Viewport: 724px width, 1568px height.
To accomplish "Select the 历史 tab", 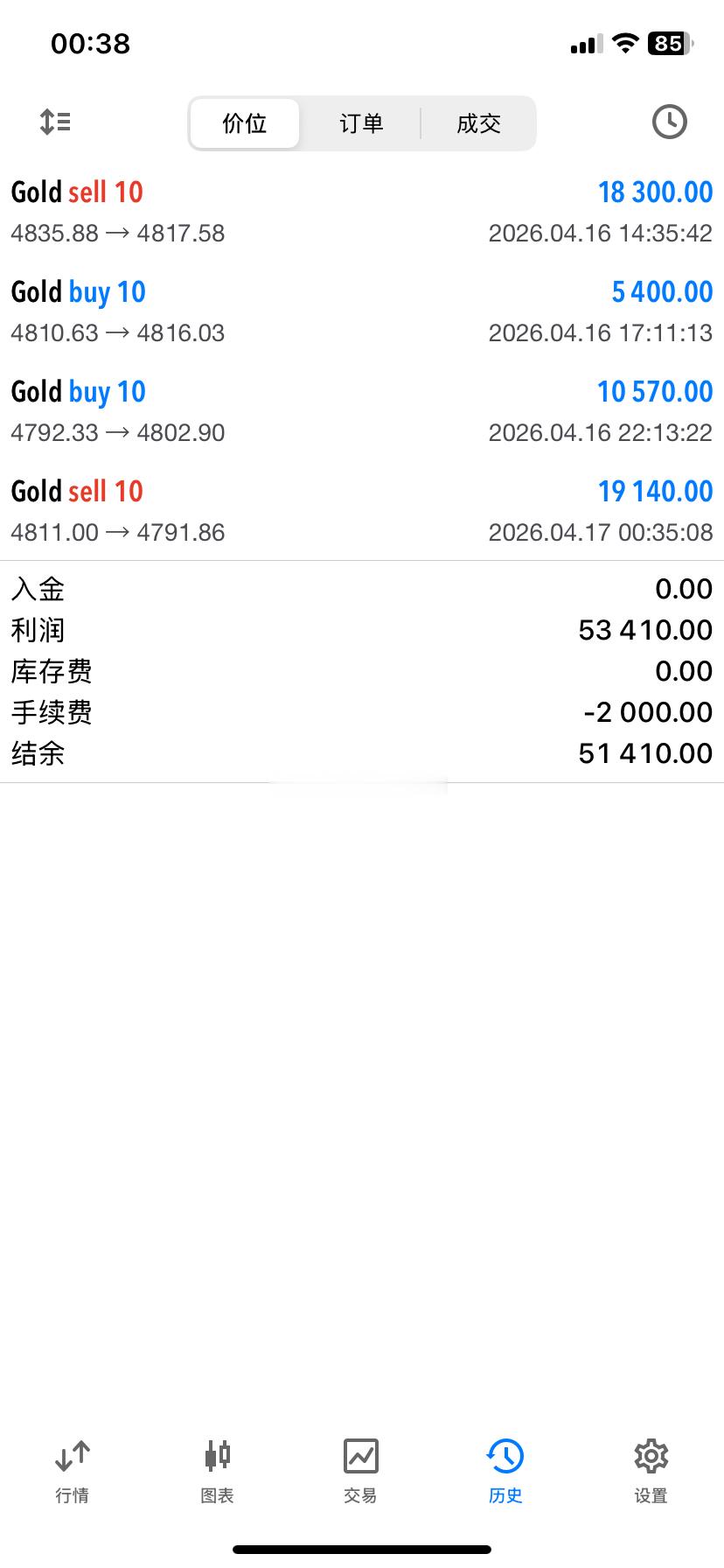I will click(505, 1471).
